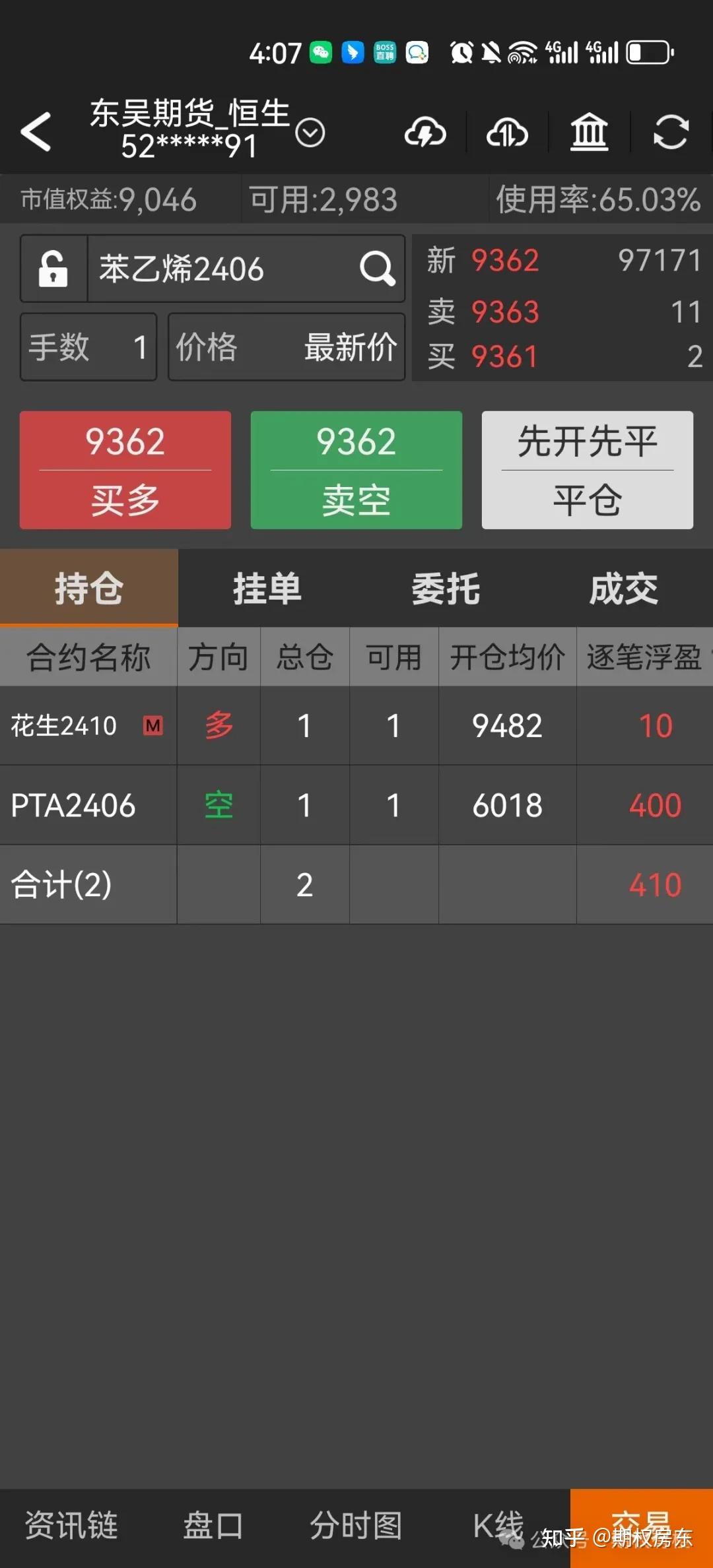Select the PTA2406 position row

click(356, 805)
